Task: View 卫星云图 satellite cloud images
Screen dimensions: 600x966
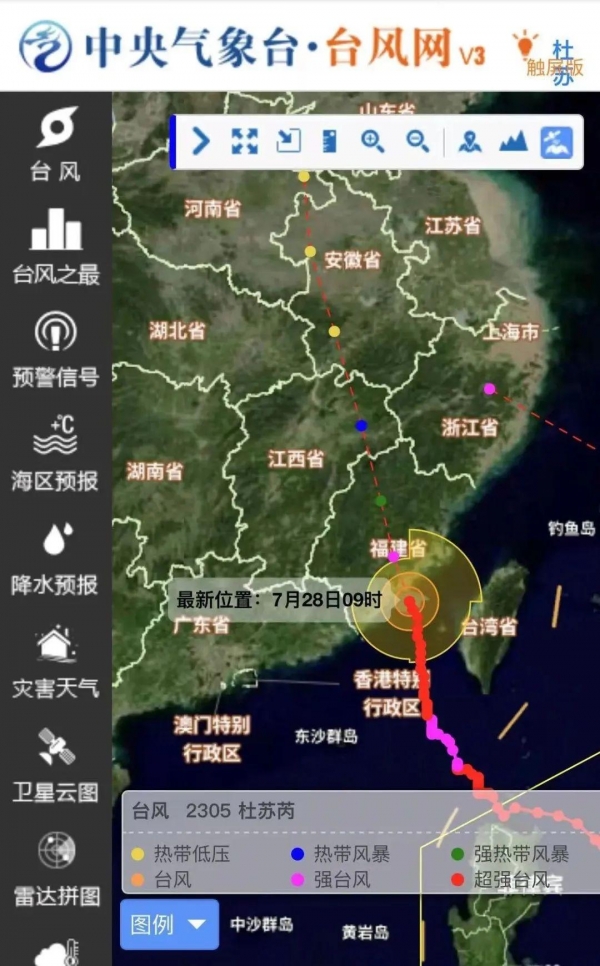Action: [x=55, y=765]
